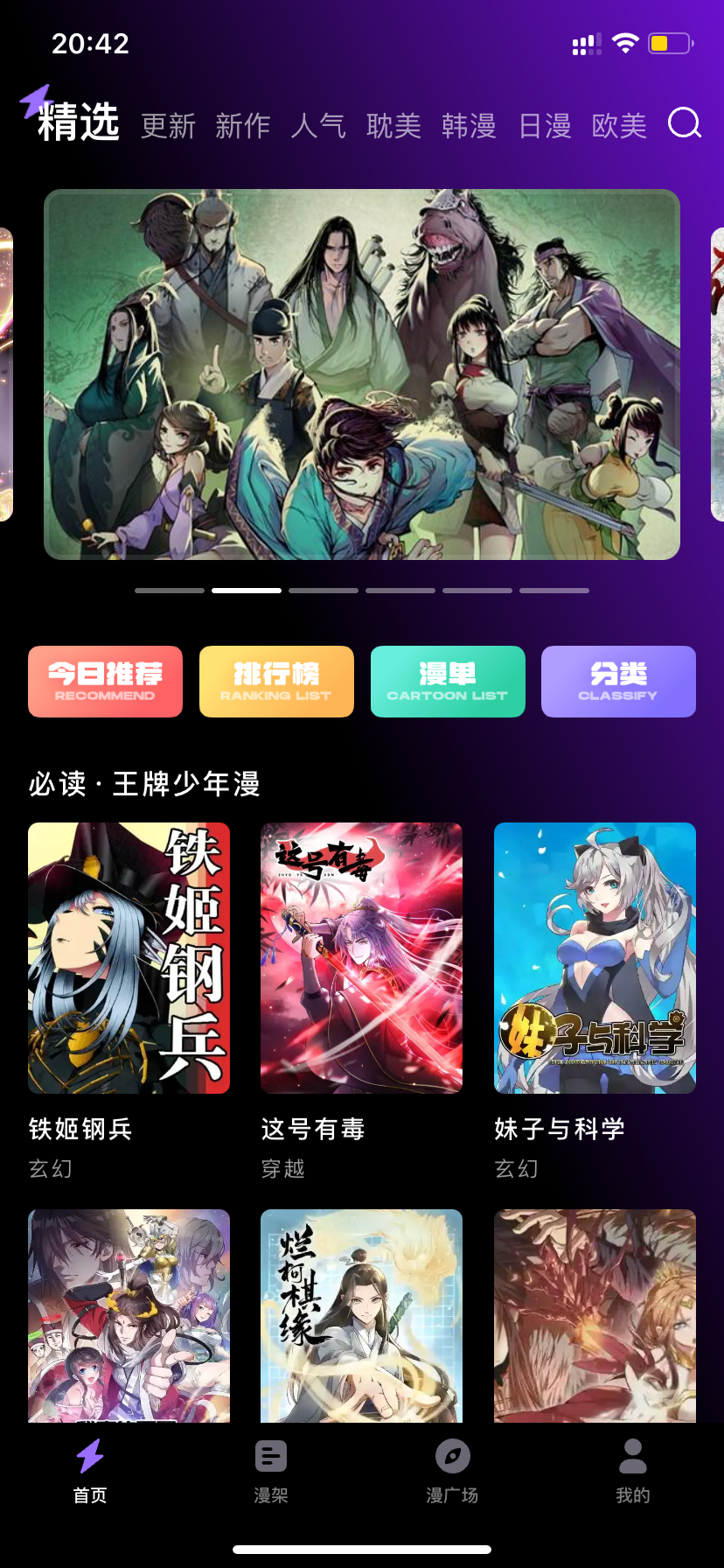Go to the 漫广场 bottom tab

452,1470
